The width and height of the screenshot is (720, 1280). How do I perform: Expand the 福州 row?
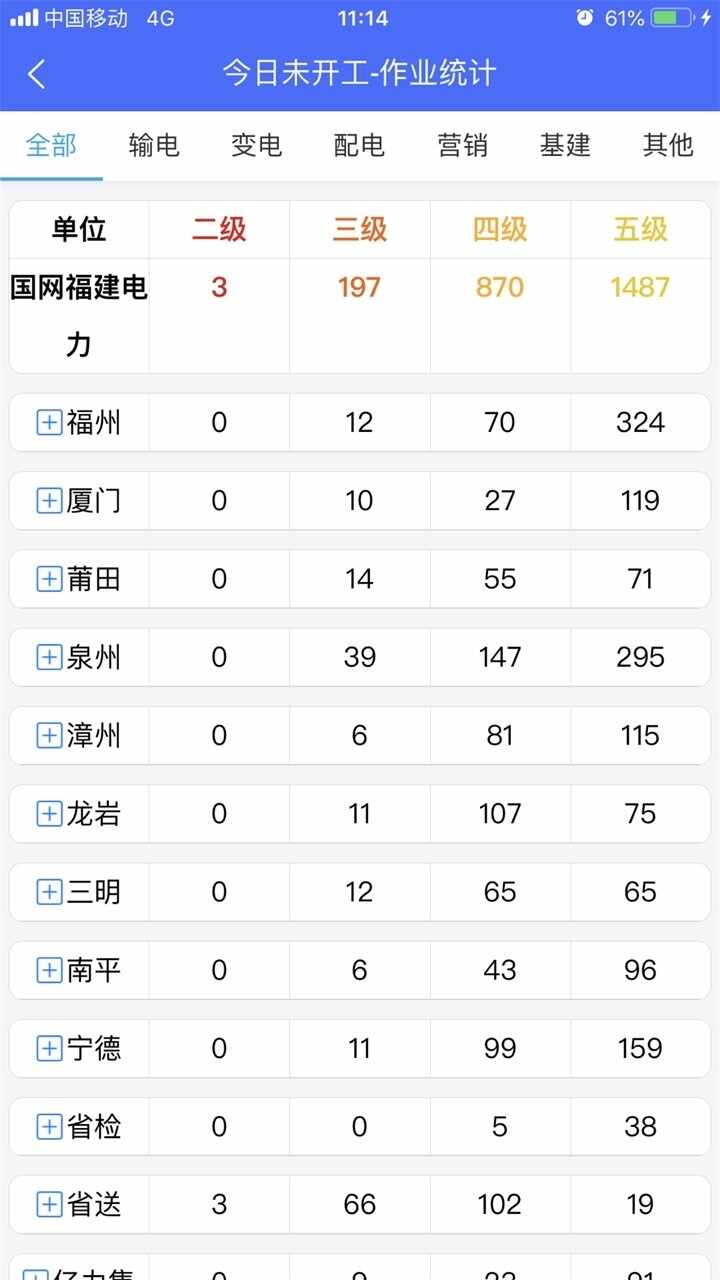coord(46,422)
